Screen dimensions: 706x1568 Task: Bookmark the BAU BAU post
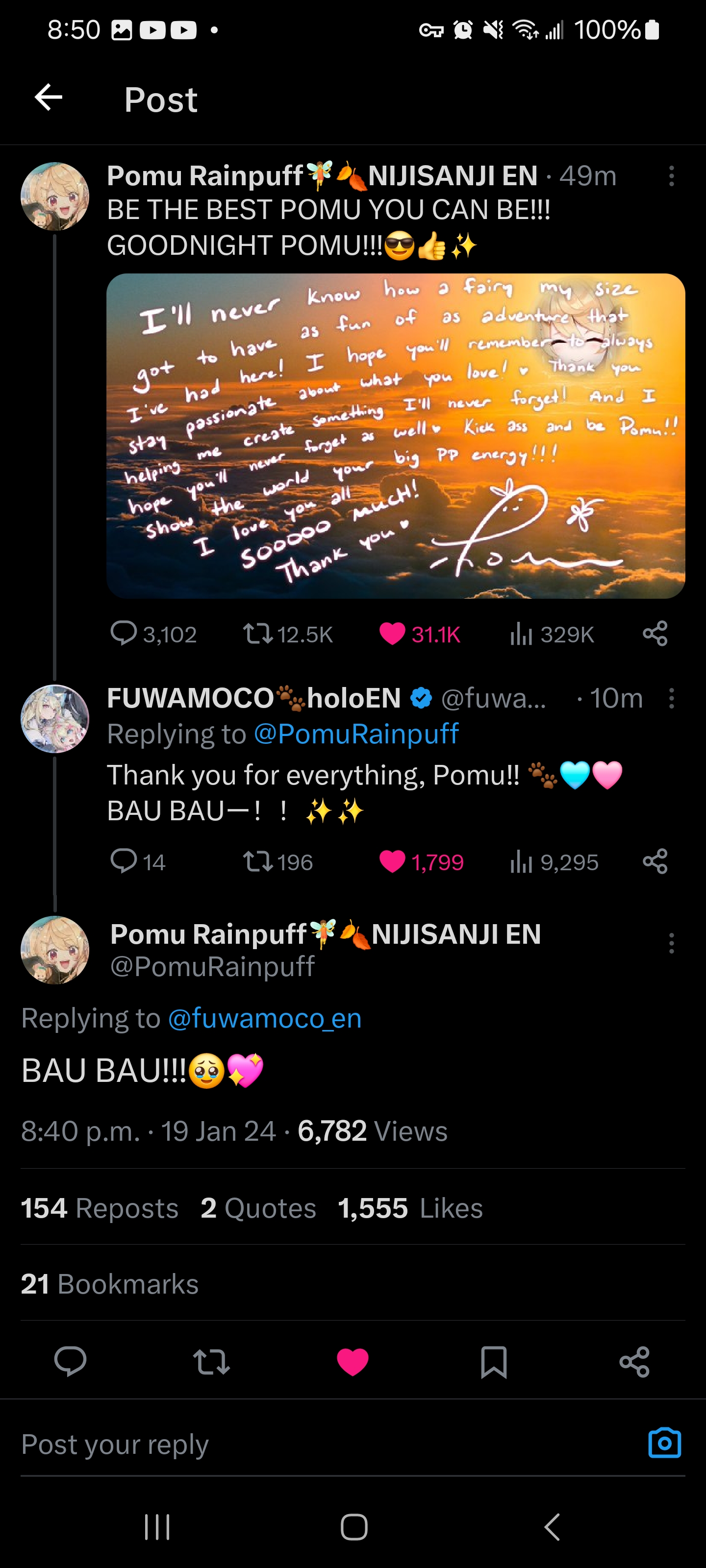coord(493,1362)
